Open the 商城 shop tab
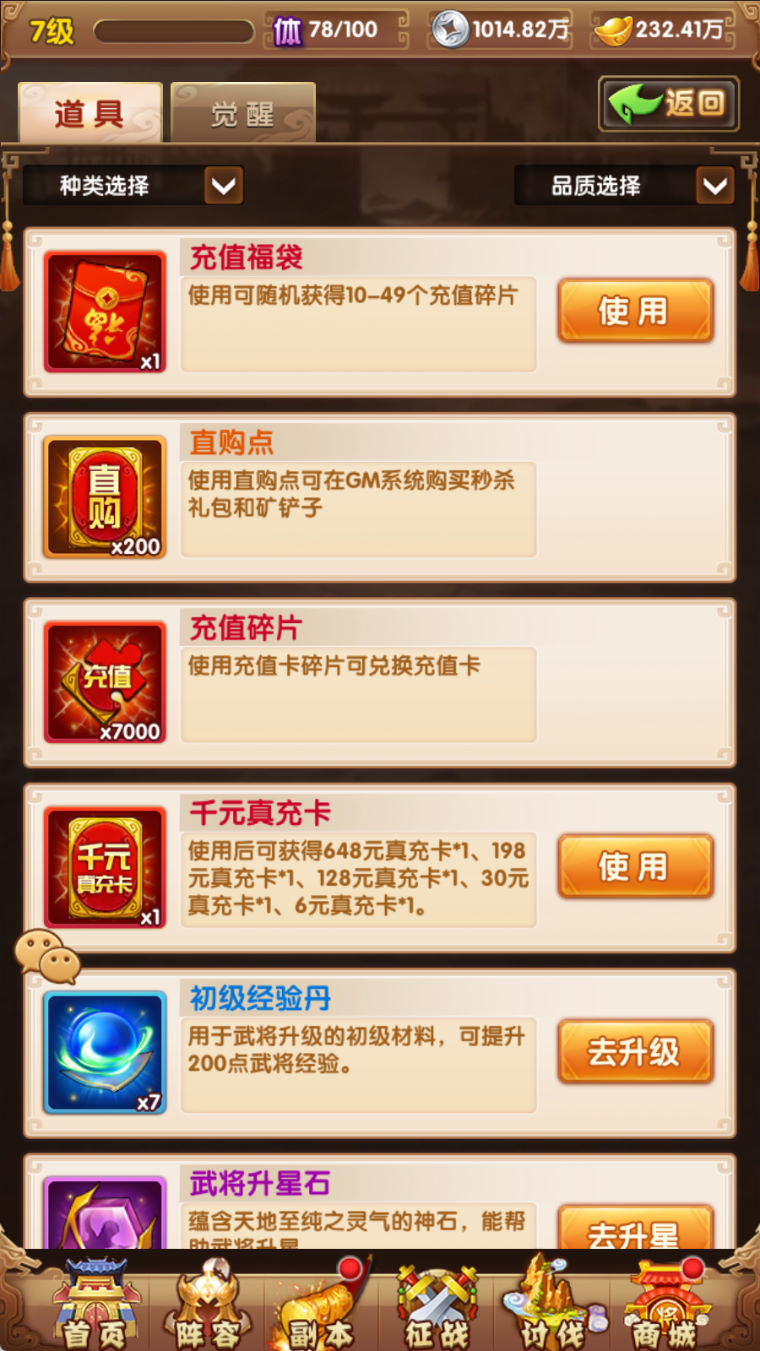This screenshot has width=760, height=1351. pyautogui.click(x=665, y=1305)
